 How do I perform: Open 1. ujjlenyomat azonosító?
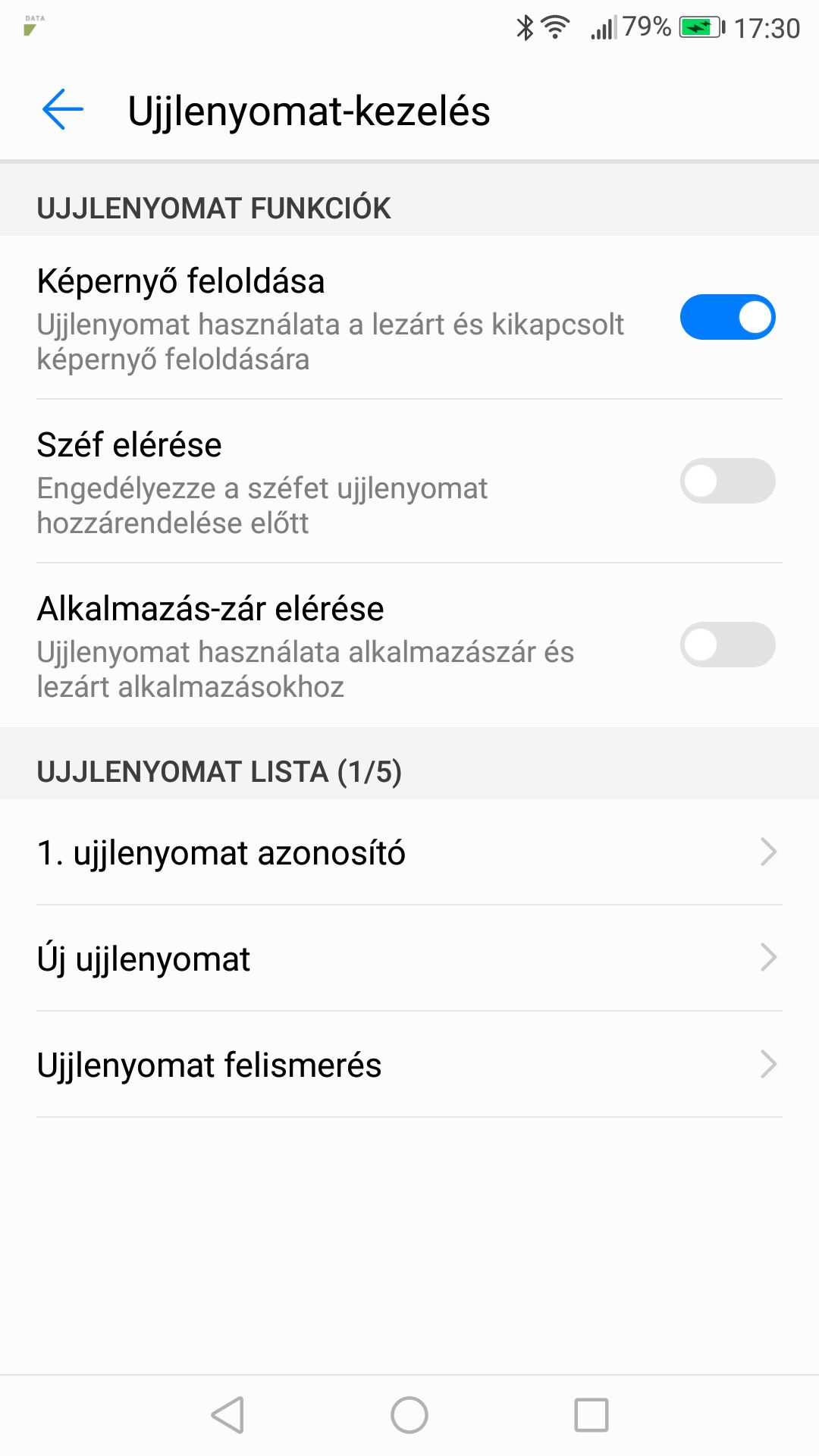coord(409,852)
